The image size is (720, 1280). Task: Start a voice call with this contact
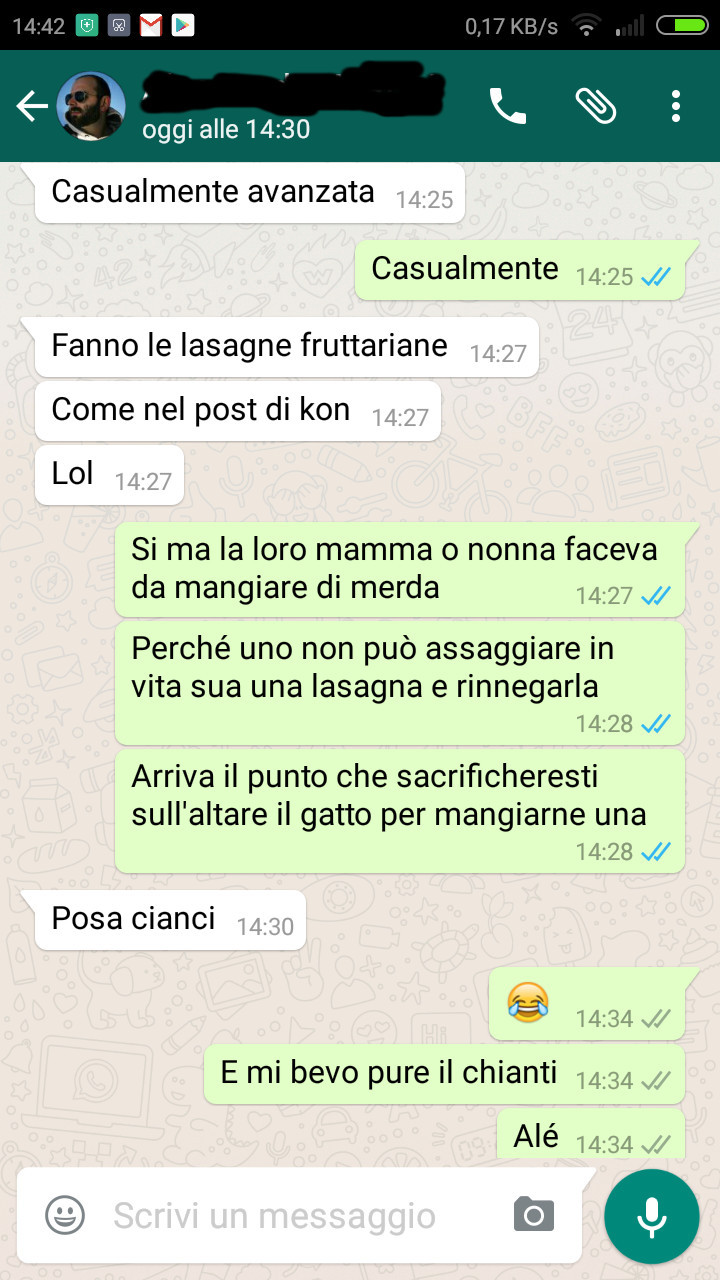click(507, 106)
